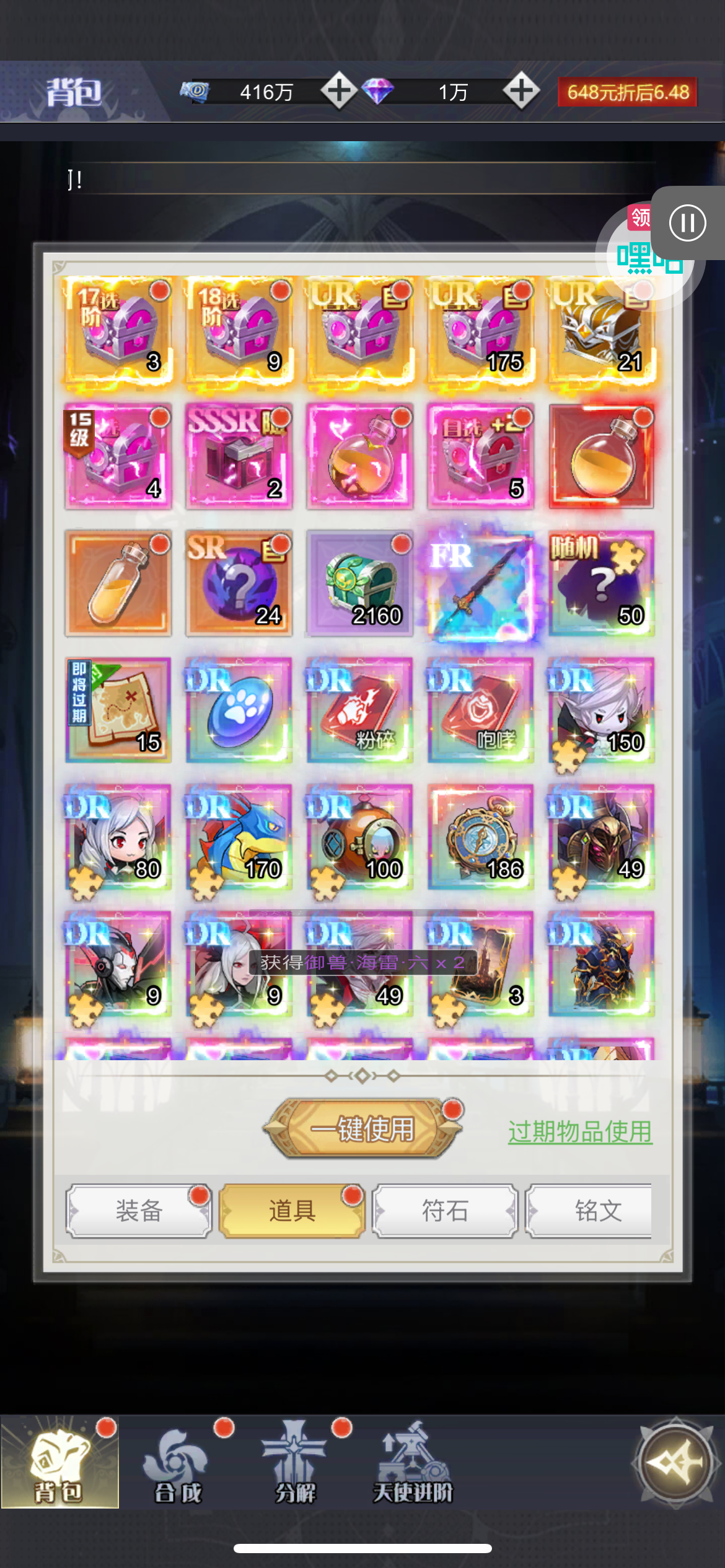
Task: Select the expiring treasure map item
Action: point(118,710)
